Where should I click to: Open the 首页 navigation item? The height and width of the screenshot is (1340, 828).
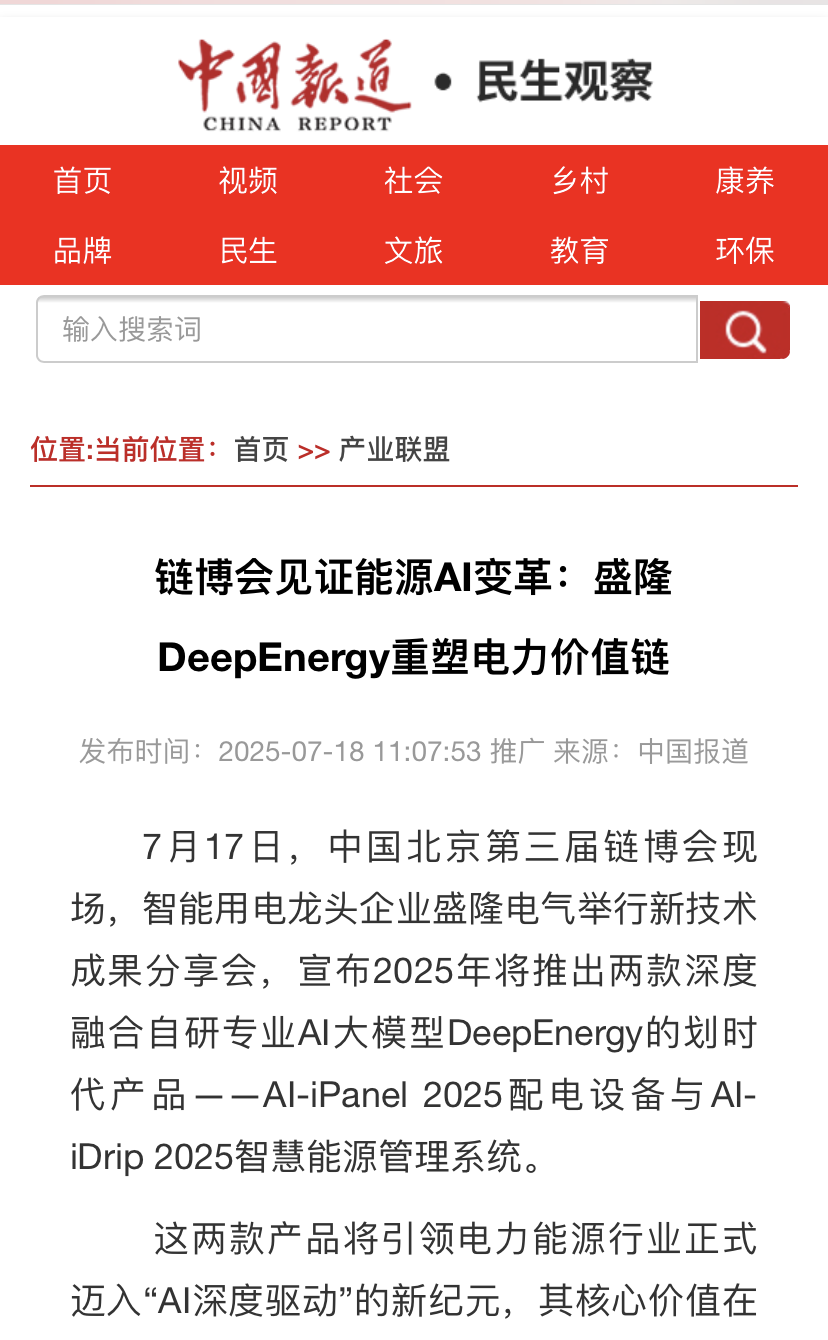pyautogui.click(x=82, y=181)
